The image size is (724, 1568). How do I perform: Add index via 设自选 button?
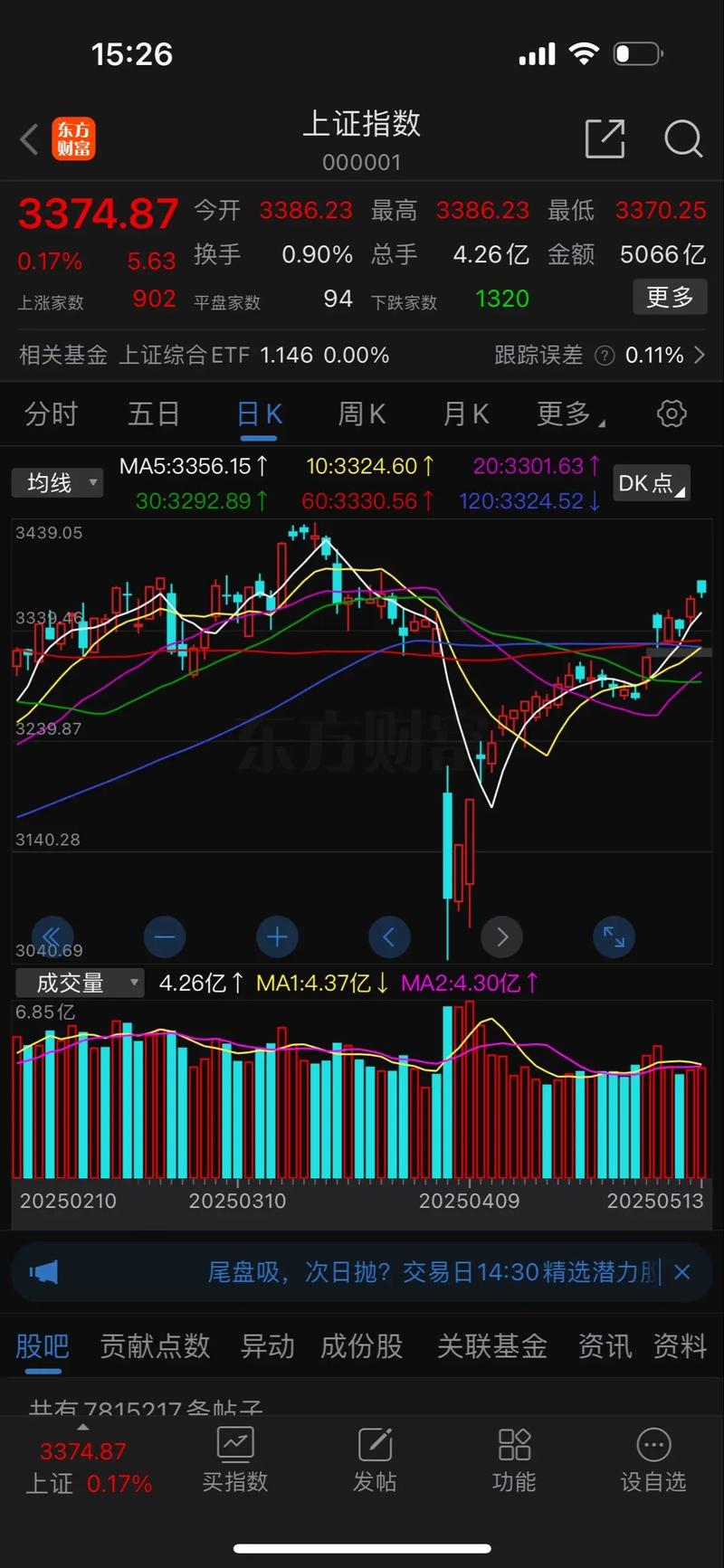(653, 1460)
